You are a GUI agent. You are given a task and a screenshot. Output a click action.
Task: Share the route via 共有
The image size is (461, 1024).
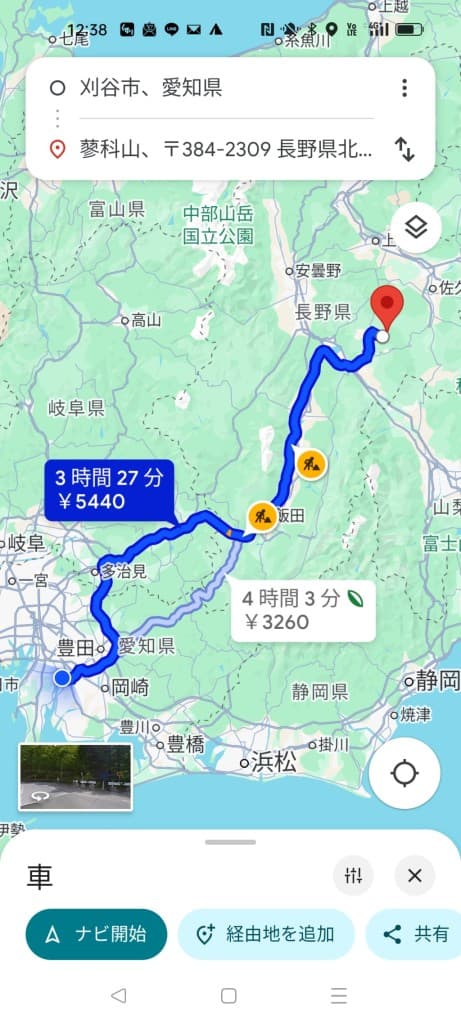[415, 934]
